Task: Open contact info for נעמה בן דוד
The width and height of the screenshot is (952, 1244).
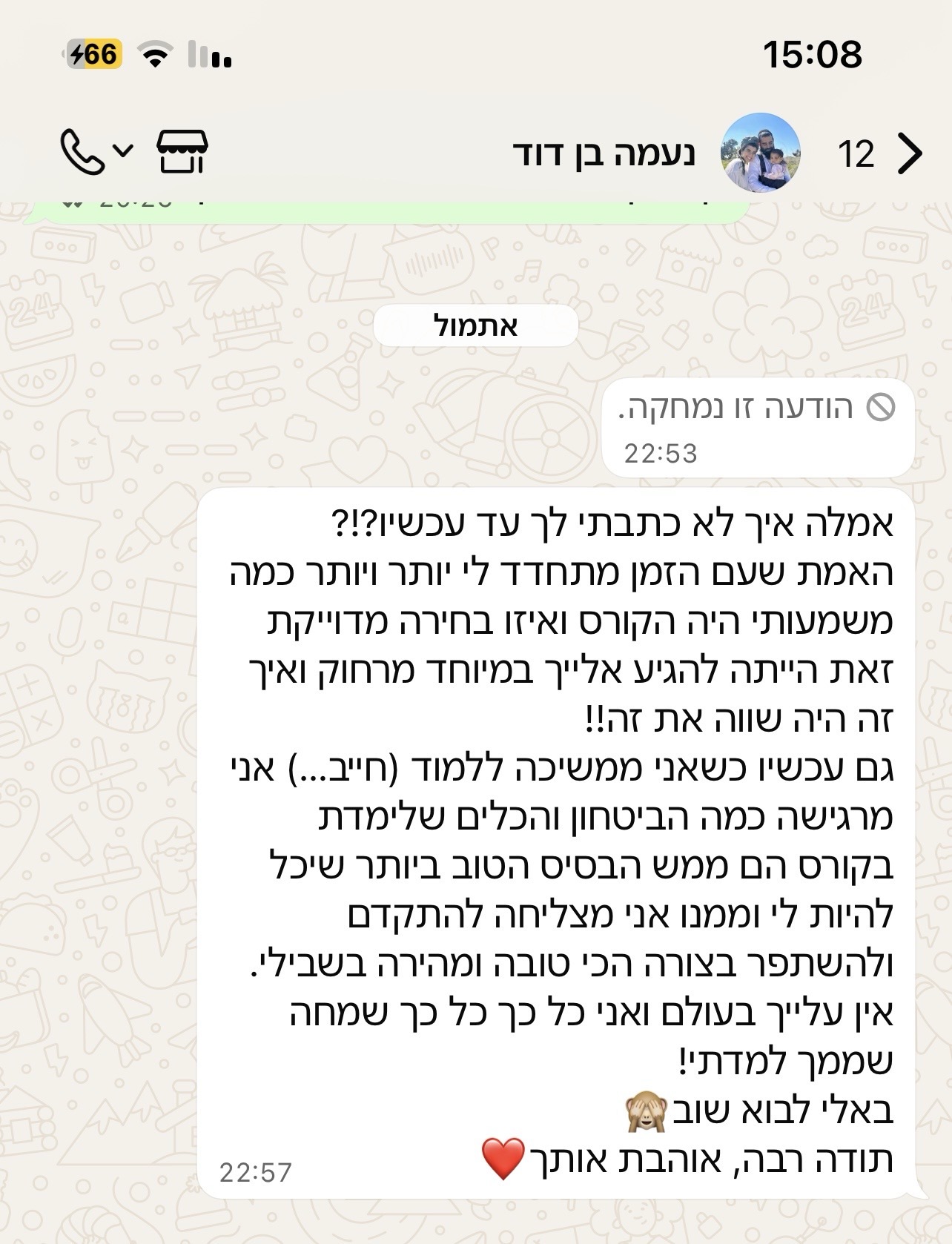Action: (x=604, y=153)
